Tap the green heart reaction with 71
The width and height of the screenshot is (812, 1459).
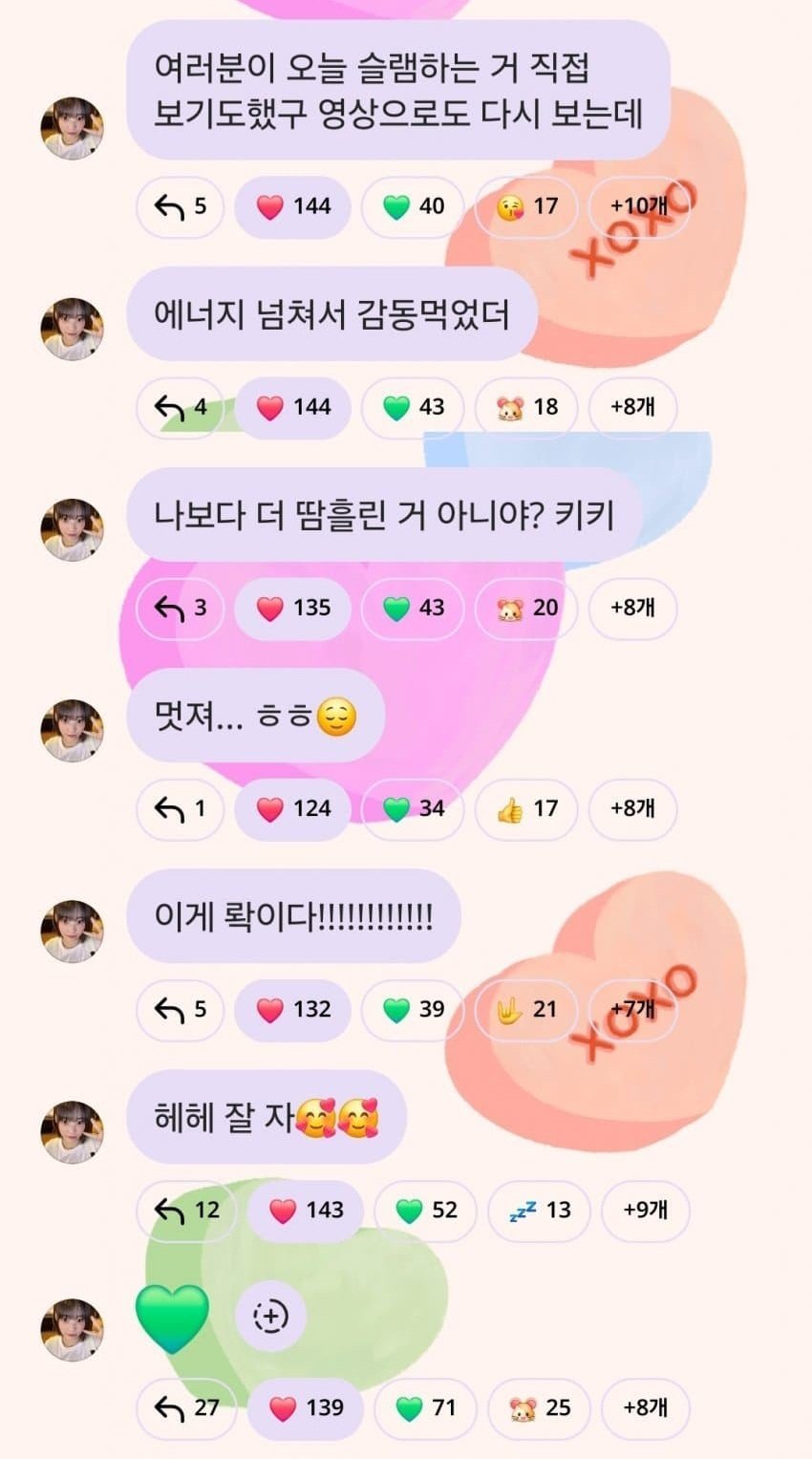(426, 1407)
